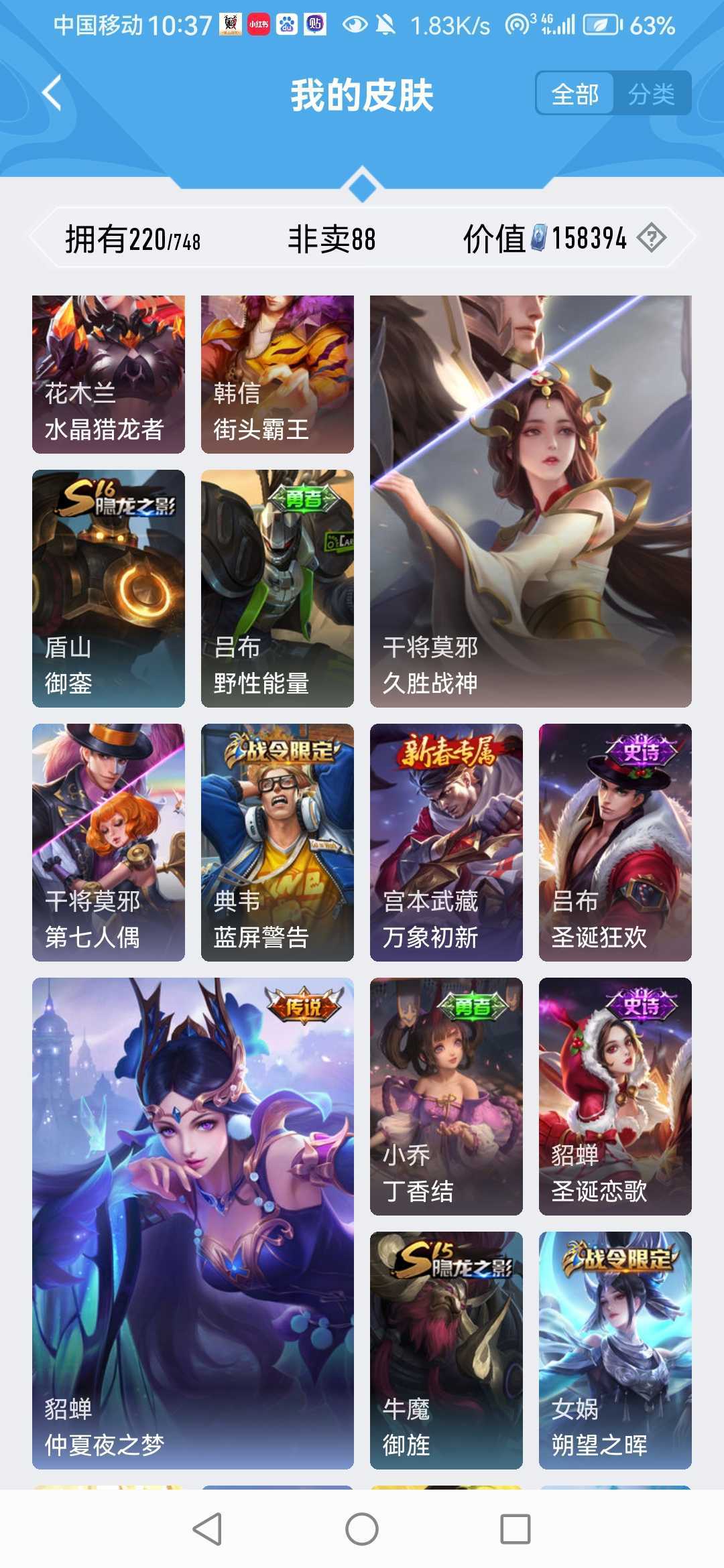The image size is (724, 1568).
Task: View the 貂蝉 圣诞恋歌 skin
Action: click(615, 1096)
